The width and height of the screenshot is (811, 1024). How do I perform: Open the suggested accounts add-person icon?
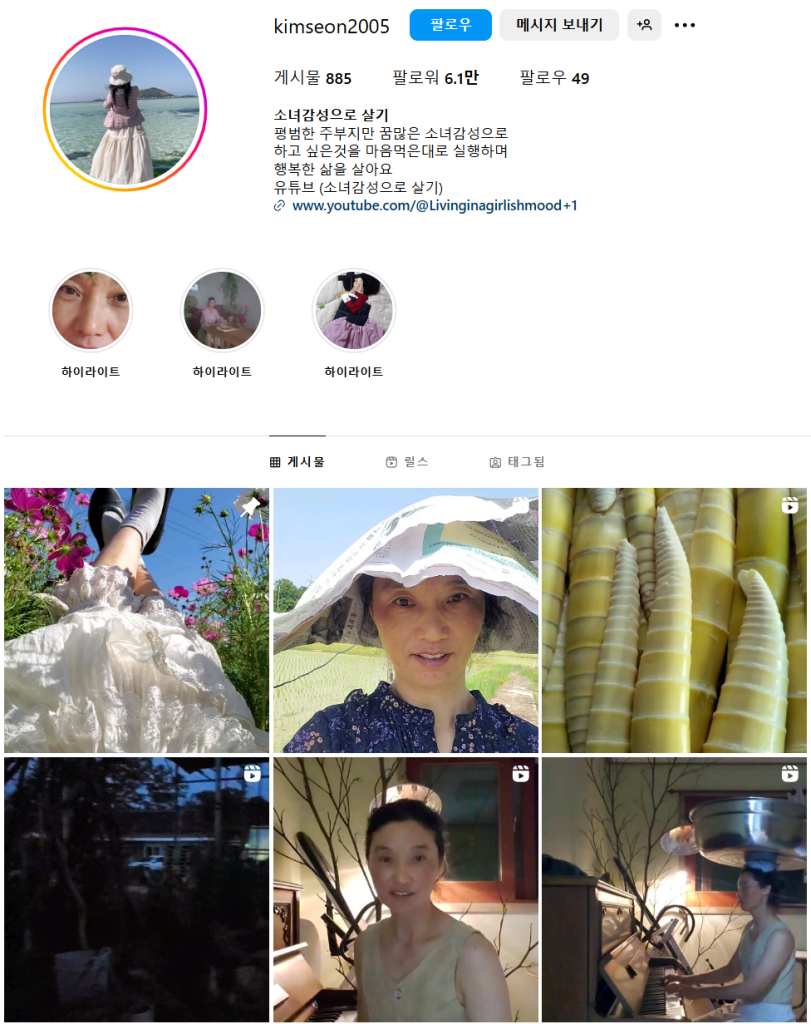644,25
